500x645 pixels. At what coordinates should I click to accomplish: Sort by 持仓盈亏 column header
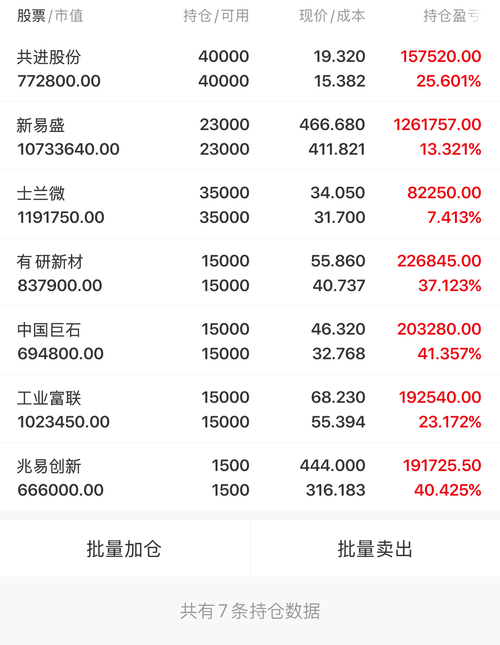click(x=452, y=16)
